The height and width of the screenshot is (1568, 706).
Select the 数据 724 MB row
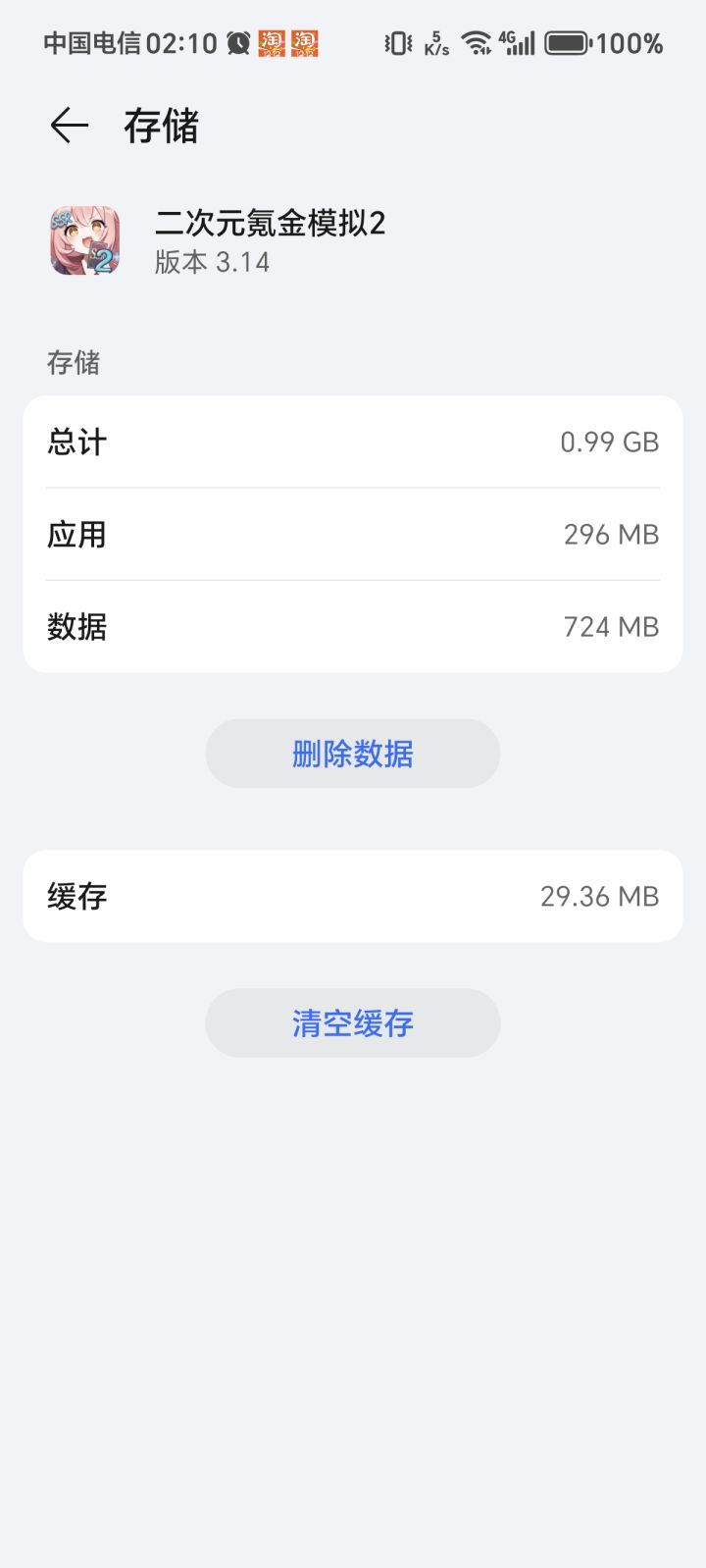point(353,626)
